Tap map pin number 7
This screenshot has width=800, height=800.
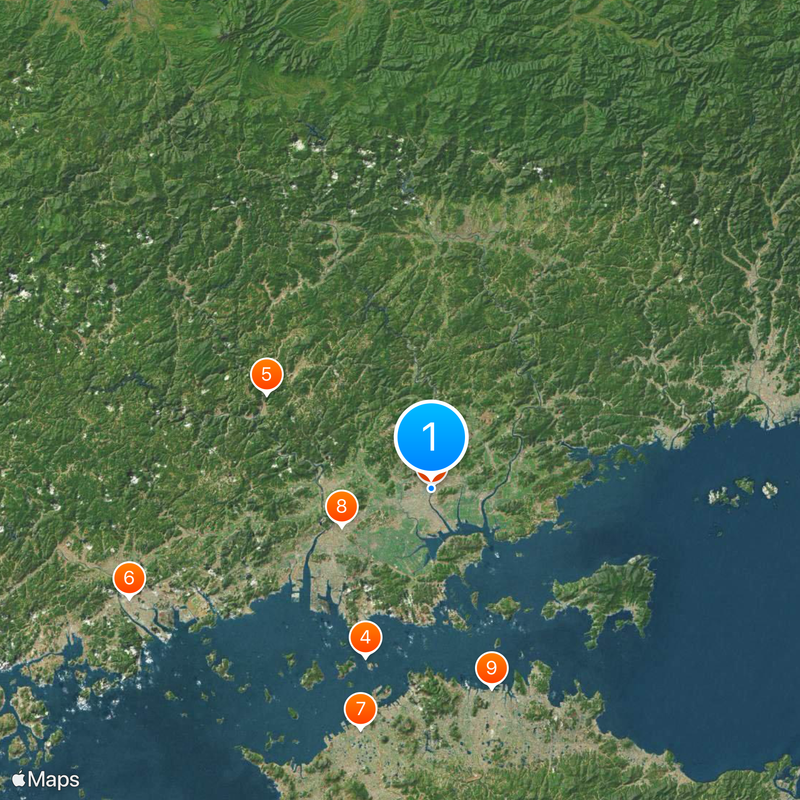click(360, 709)
